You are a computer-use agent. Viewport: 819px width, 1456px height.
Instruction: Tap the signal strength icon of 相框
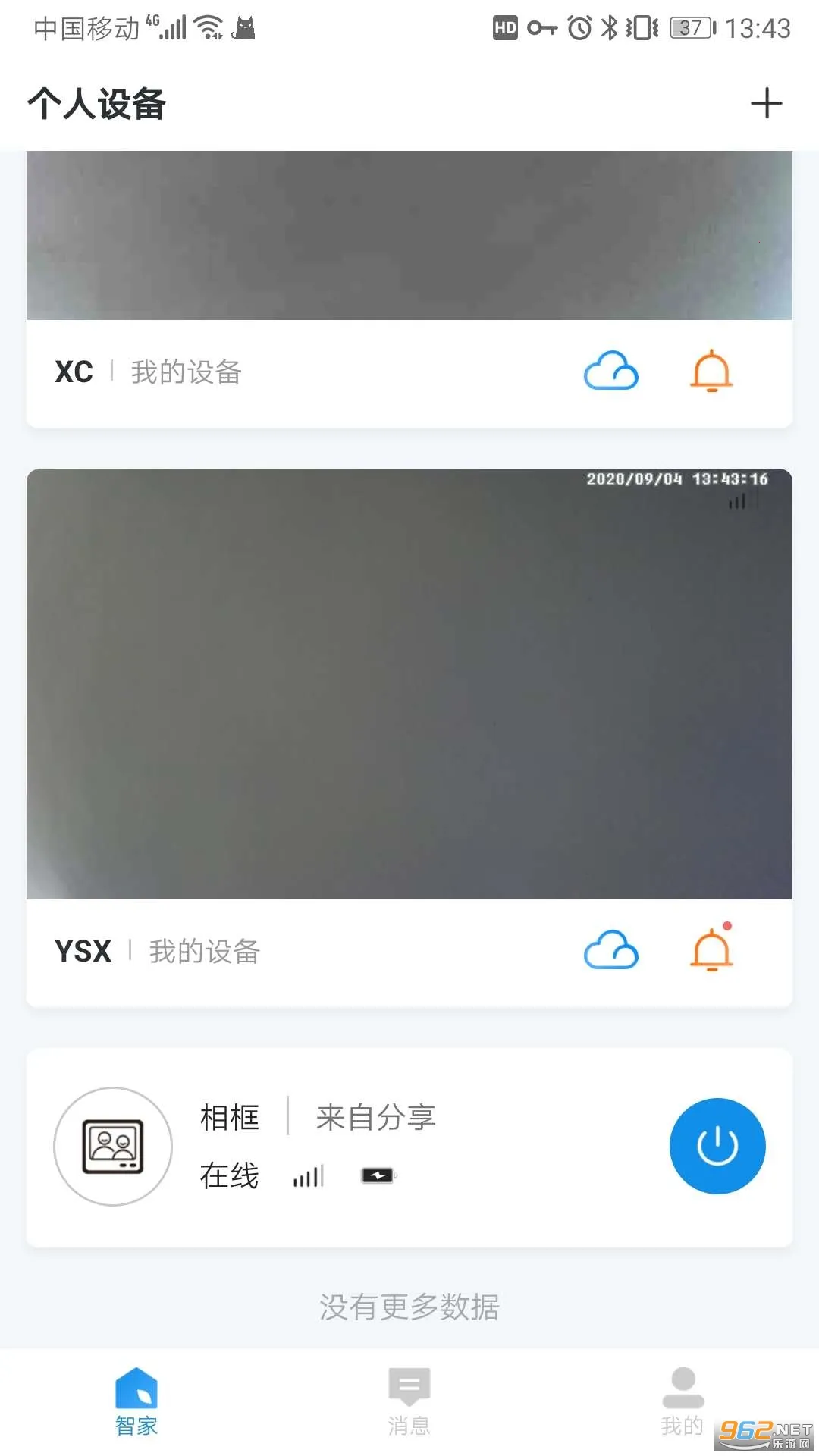pos(306,1174)
